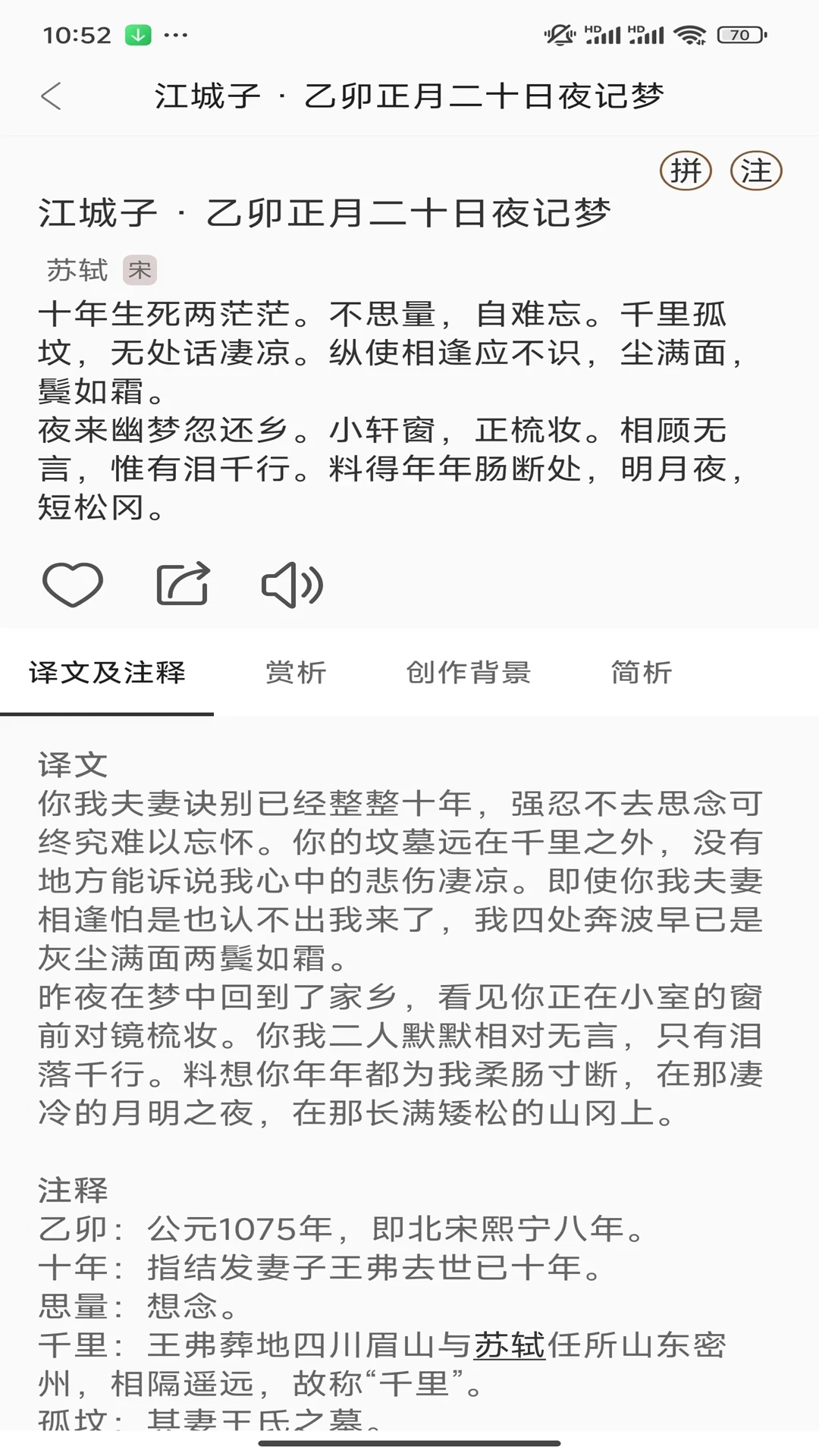Switch to the 赏析 tab

[x=294, y=672]
